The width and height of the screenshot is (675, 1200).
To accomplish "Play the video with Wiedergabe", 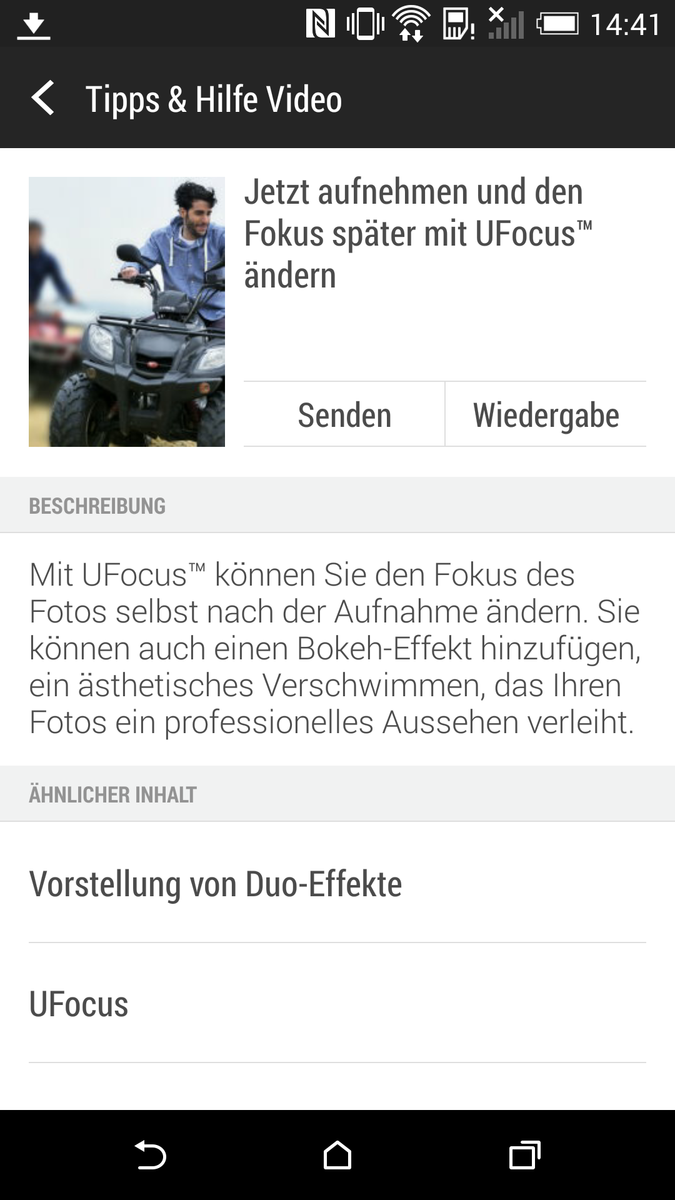I will pos(546,415).
